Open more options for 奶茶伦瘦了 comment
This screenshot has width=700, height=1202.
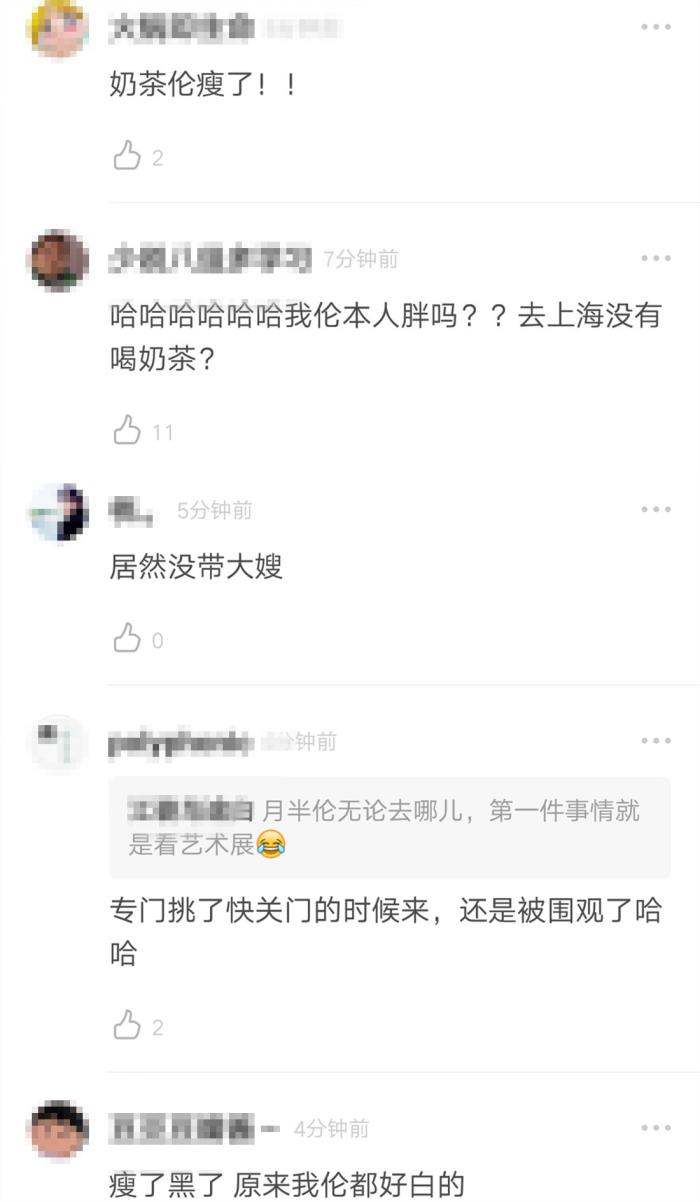coord(656,27)
